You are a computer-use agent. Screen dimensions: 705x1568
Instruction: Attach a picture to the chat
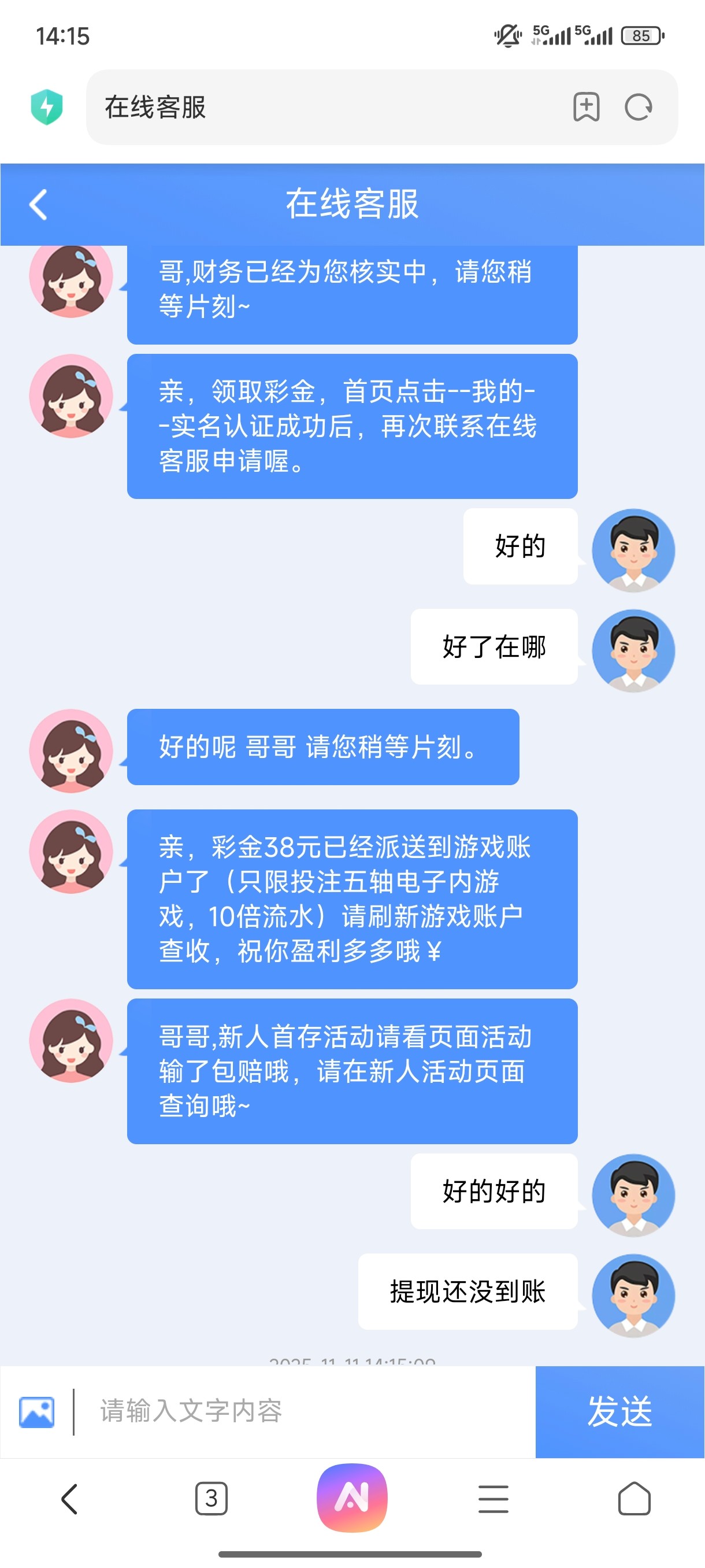36,1411
